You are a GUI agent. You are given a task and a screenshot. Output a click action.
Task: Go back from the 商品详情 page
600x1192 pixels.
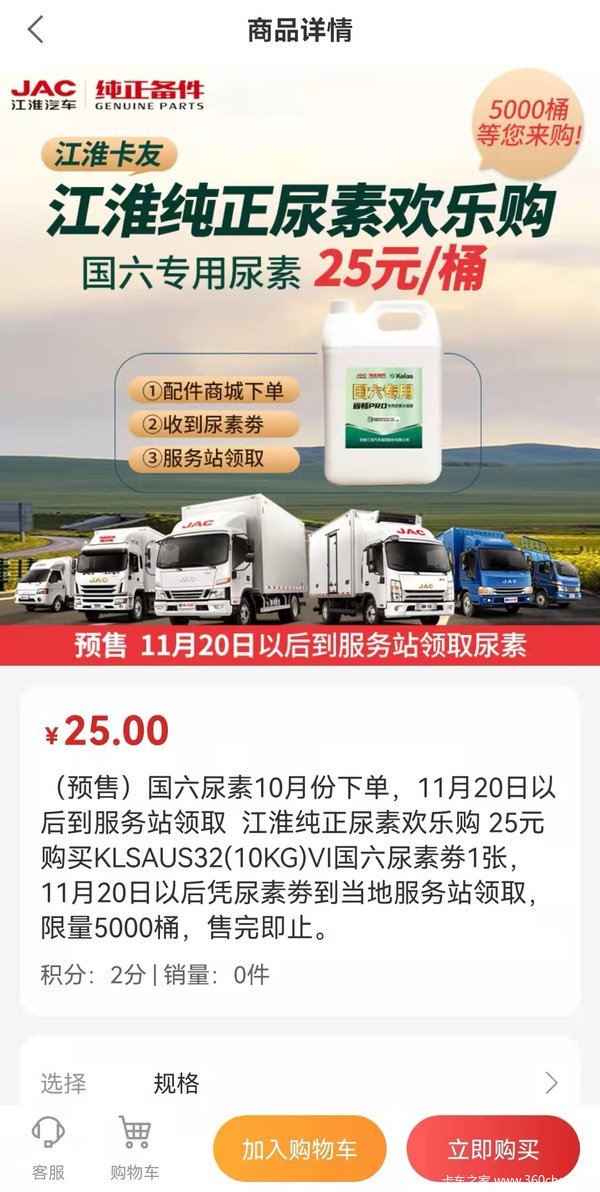(36, 30)
